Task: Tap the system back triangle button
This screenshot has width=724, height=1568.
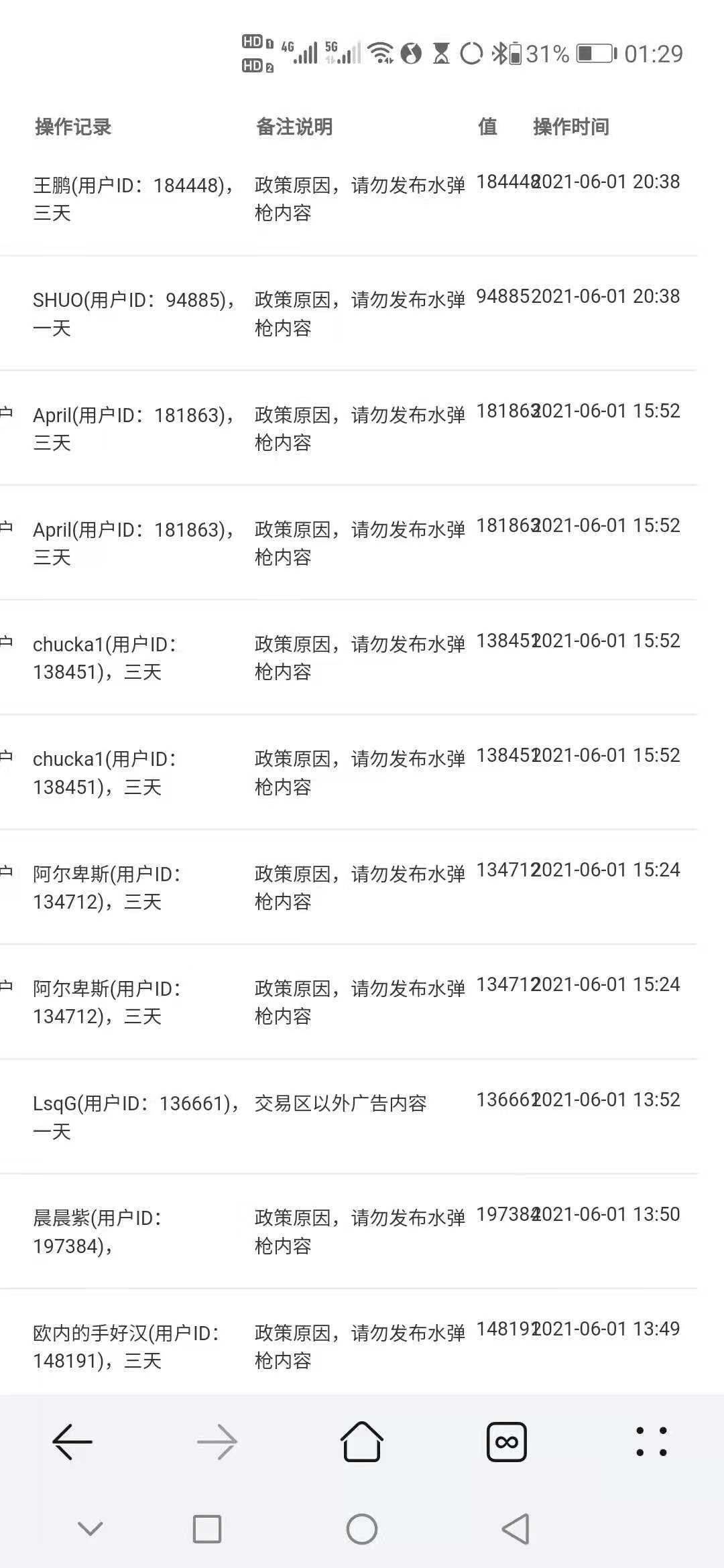Action: tap(516, 1529)
